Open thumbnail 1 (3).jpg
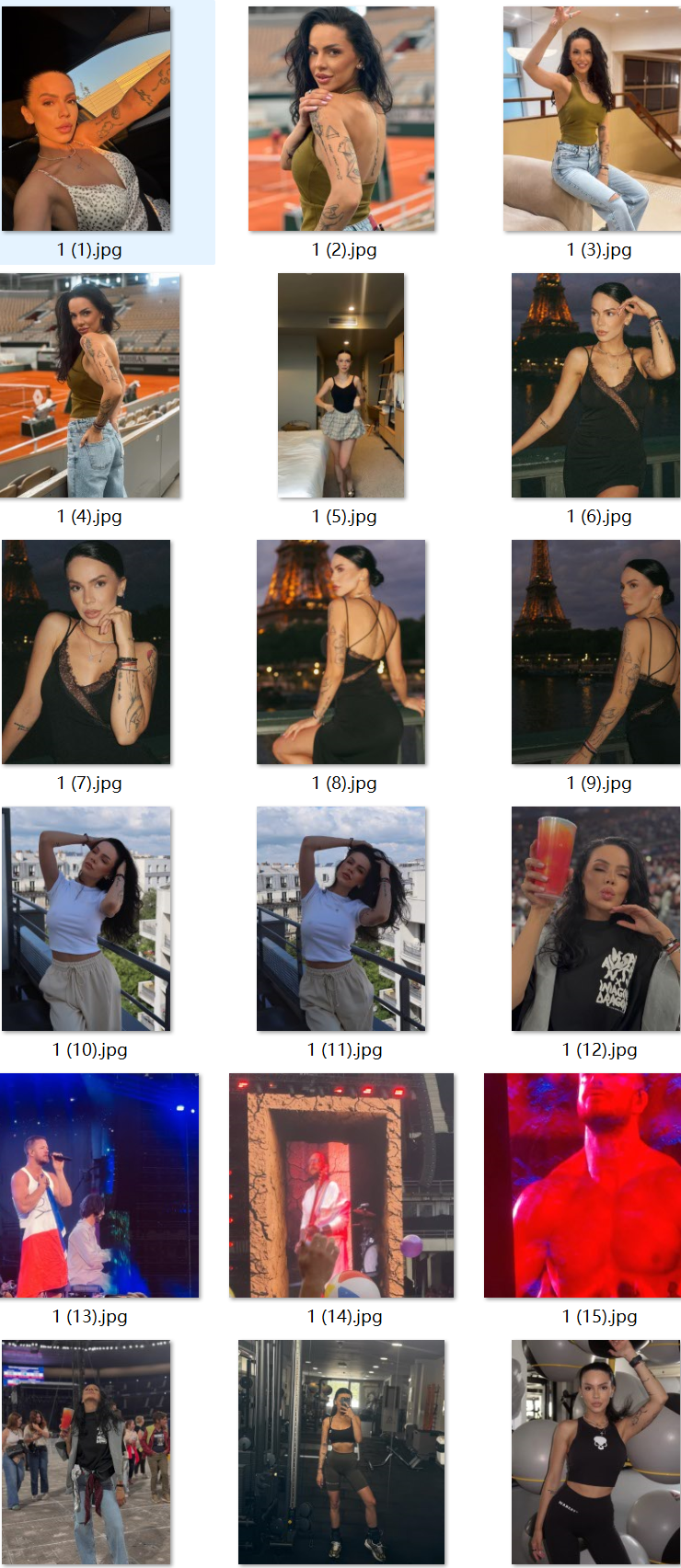Viewport: 681px width, 1568px height. [x=592, y=119]
